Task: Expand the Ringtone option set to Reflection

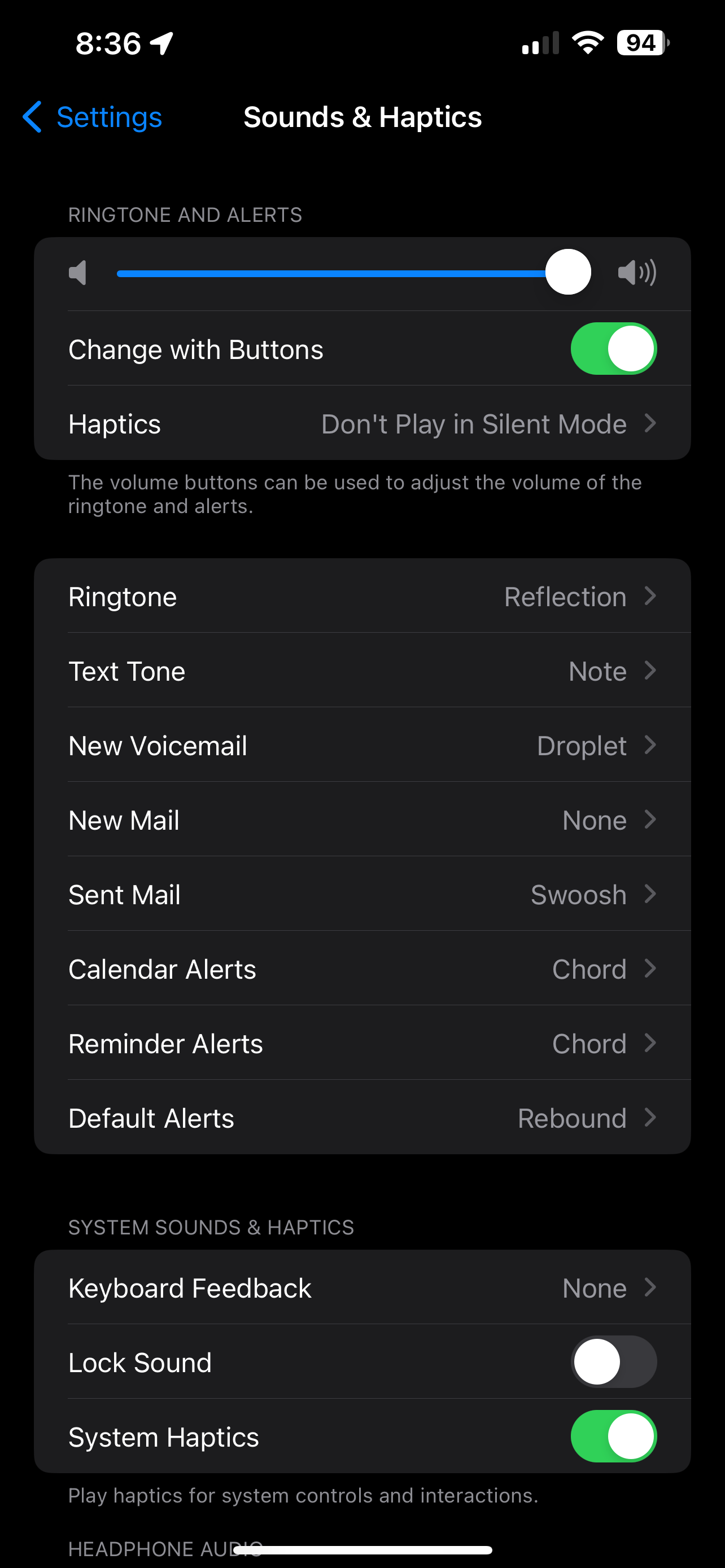Action: pos(362,597)
